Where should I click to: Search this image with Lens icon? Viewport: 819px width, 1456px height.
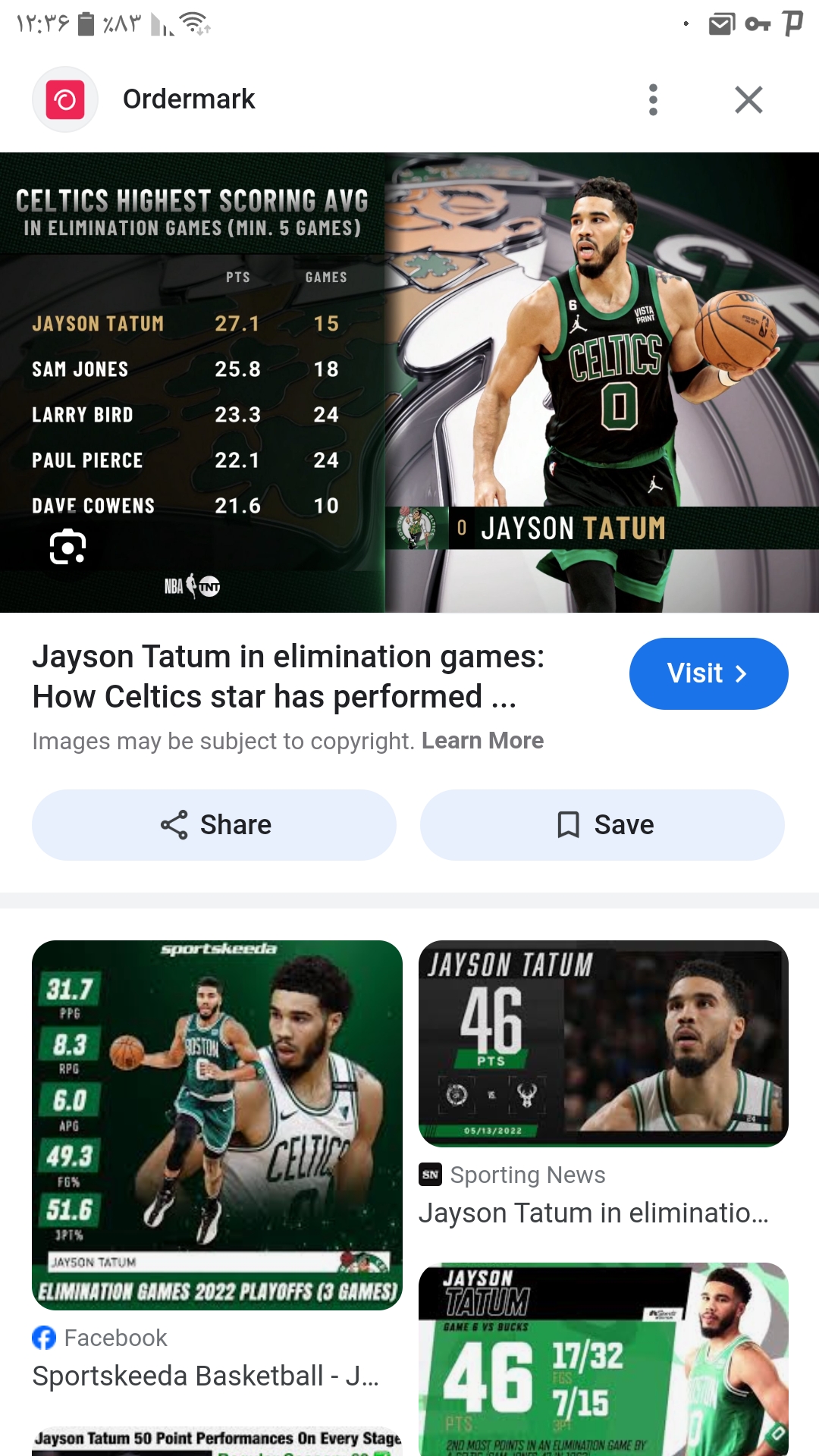click(x=67, y=547)
